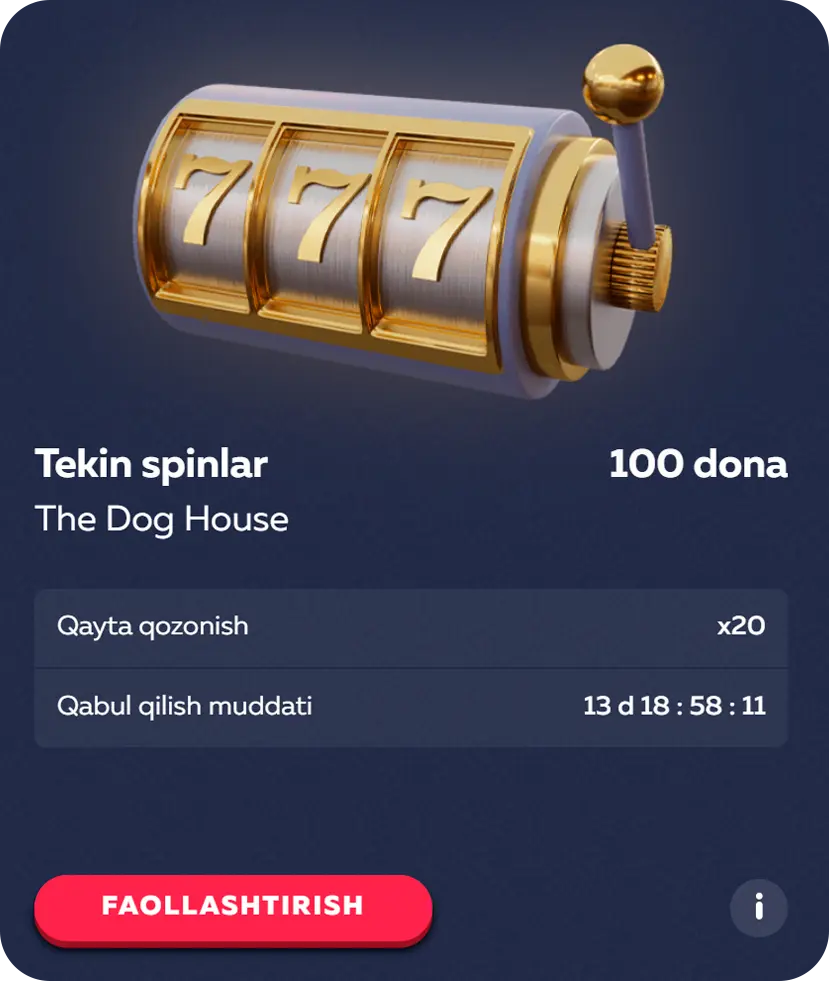Screen dimensions: 829x981
Task: Activate the free spins offer
Action: click(x=233, y=908)
